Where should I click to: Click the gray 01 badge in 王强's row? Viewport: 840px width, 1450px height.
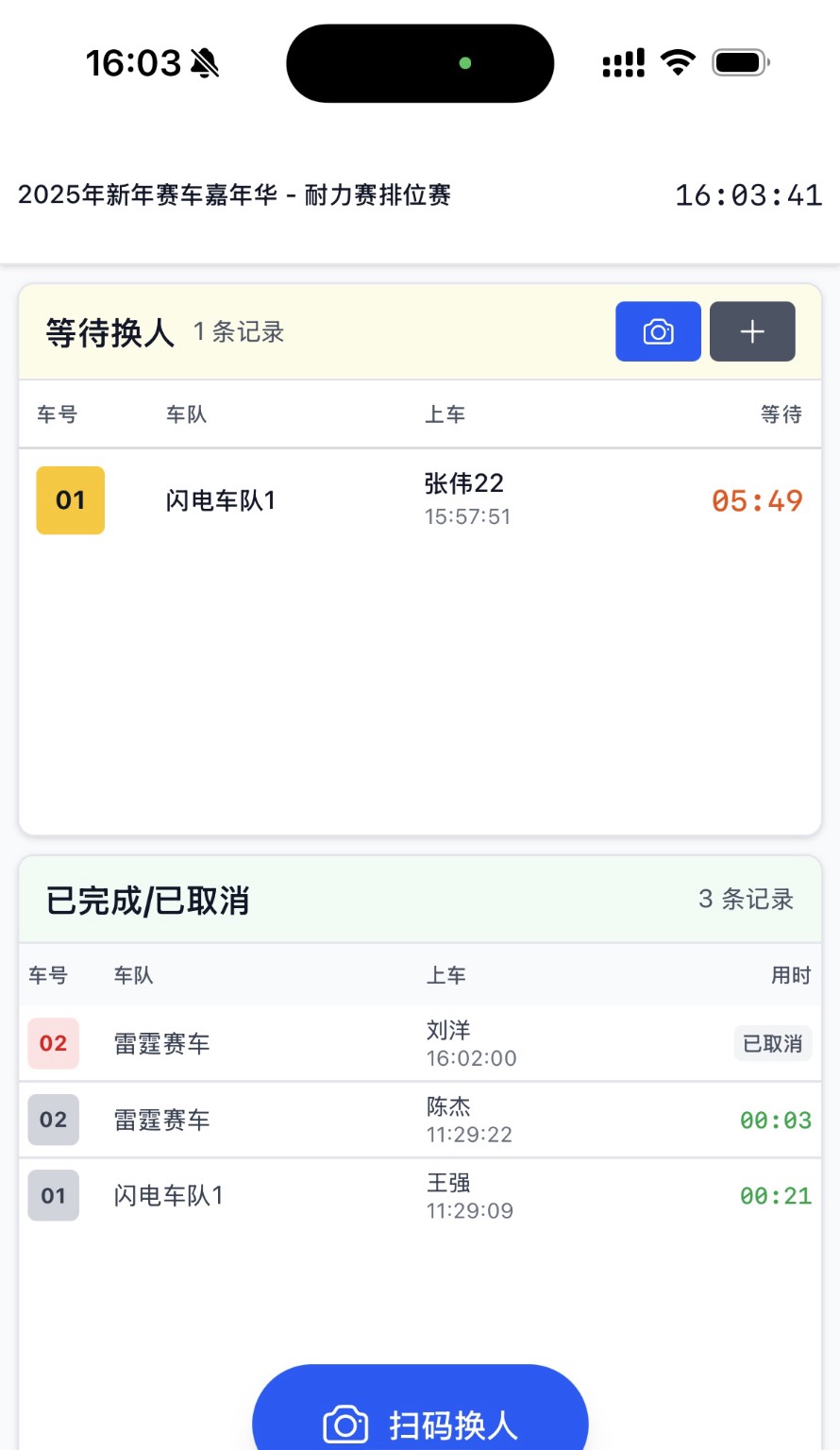click(x=52, y=1195)
